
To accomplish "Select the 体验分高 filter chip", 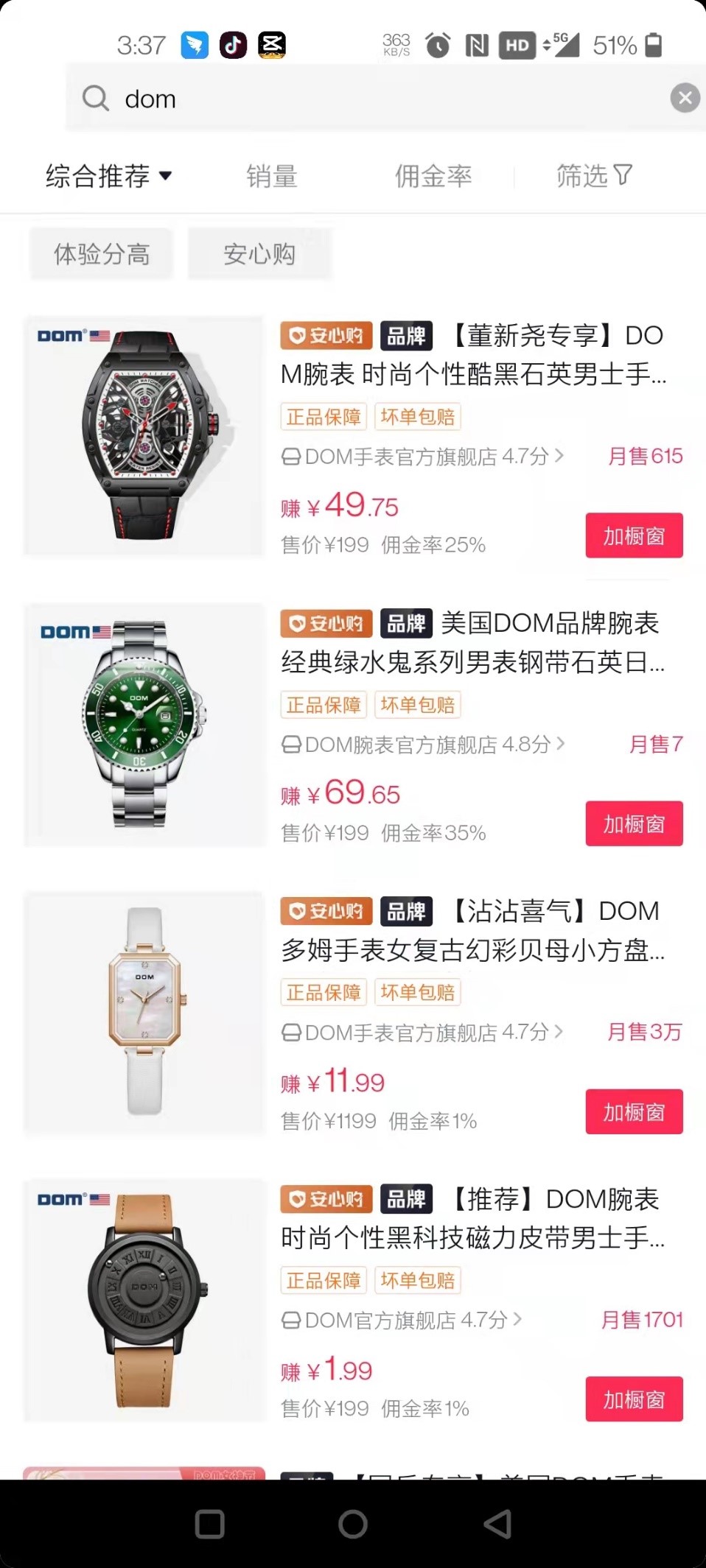I will point(102,254).
